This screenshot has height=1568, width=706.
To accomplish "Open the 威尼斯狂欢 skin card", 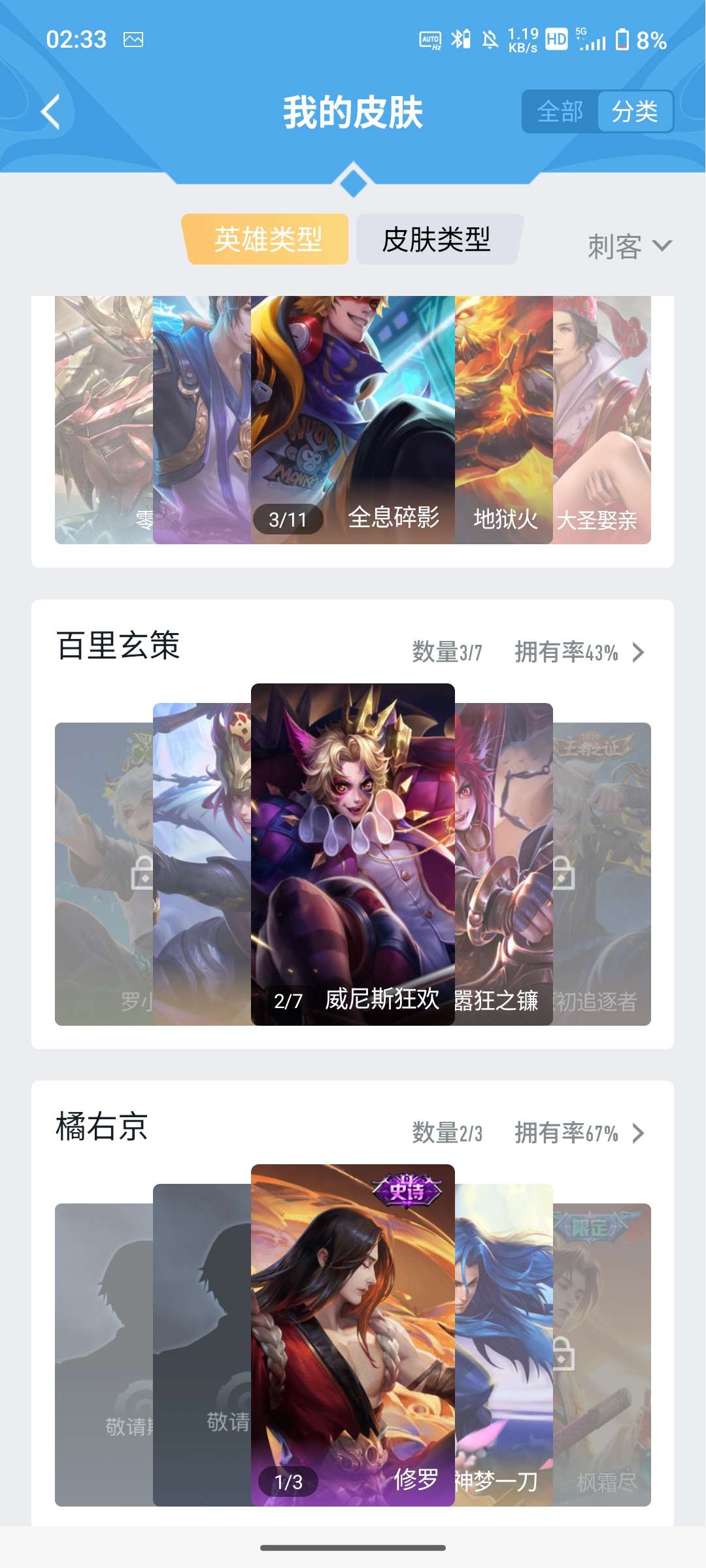I will (x=353, y=854).
